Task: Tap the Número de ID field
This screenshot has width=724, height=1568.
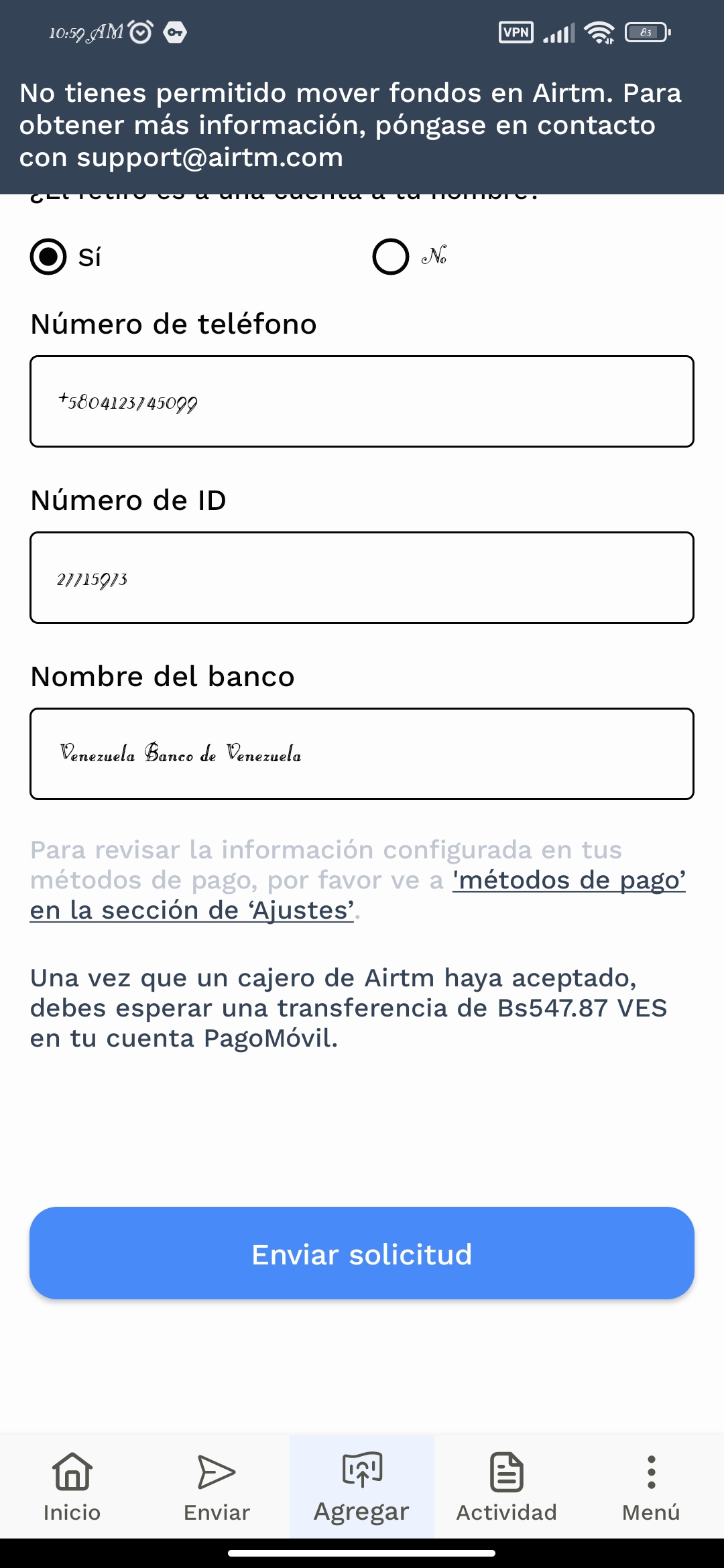Action: tap(362, 578)
